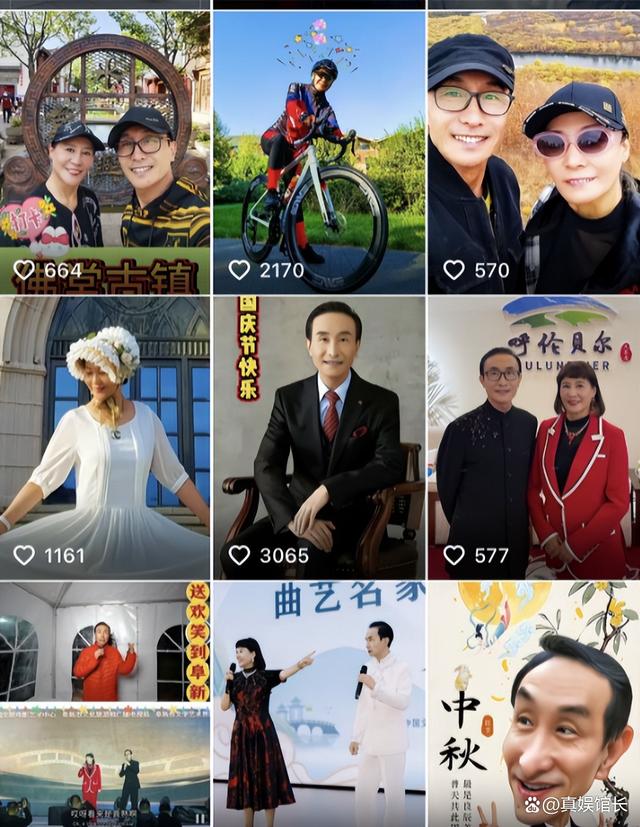This screenshot has width=640, height=827.
Task: Open the 中秋 greeting video tile
Action: pyautogui.click(x=534, y=704)
